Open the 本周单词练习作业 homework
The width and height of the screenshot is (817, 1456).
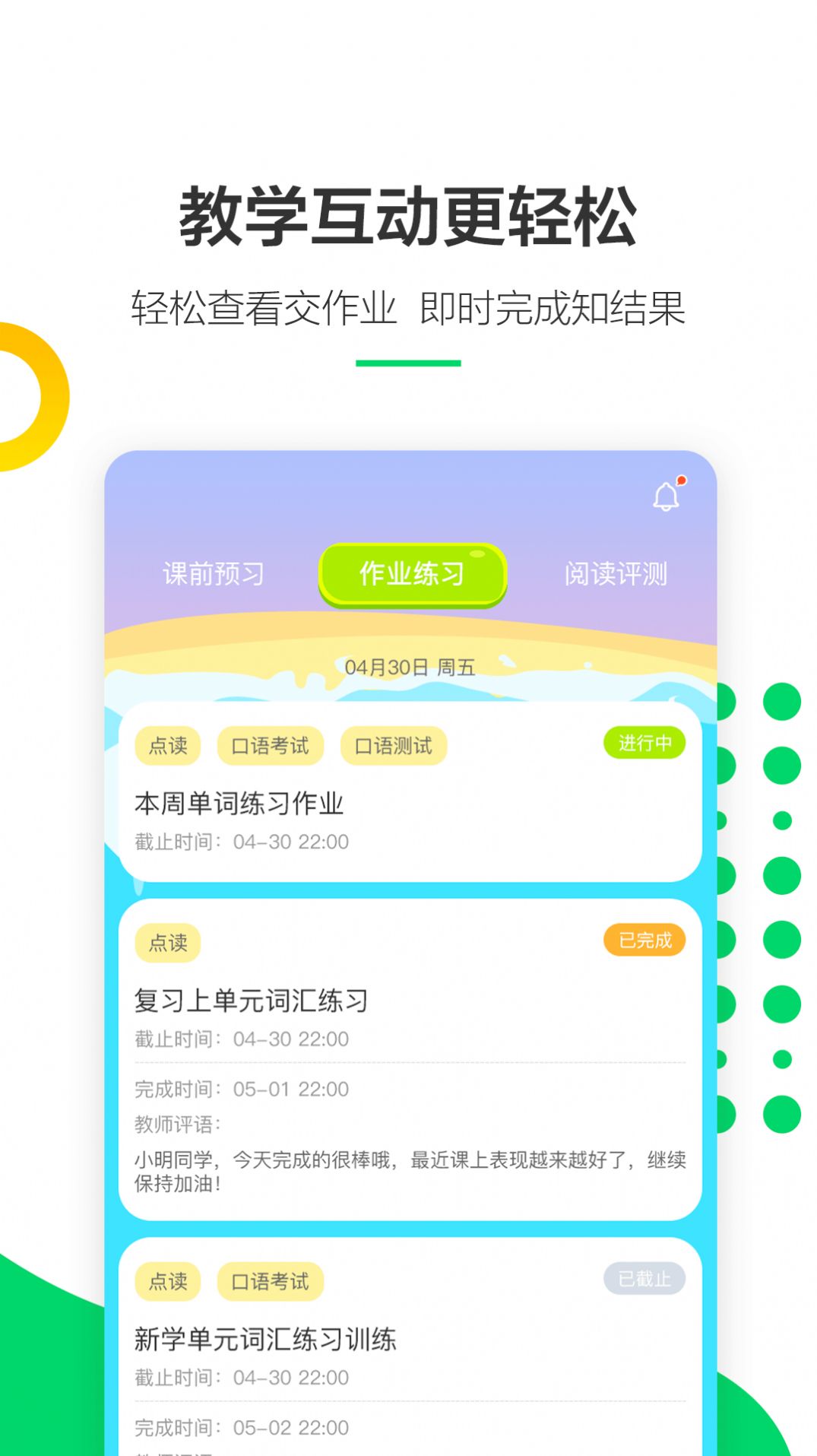pyautogui.click(x=239, y=804)
